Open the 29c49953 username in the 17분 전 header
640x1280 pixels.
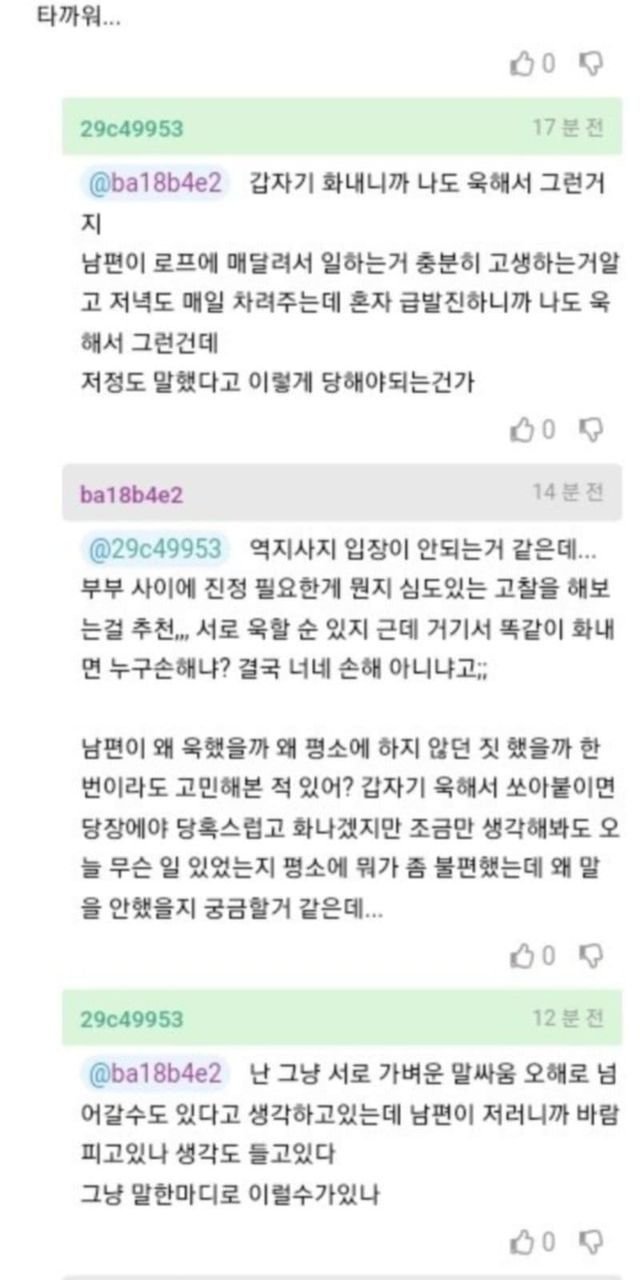tap(131, 129)
